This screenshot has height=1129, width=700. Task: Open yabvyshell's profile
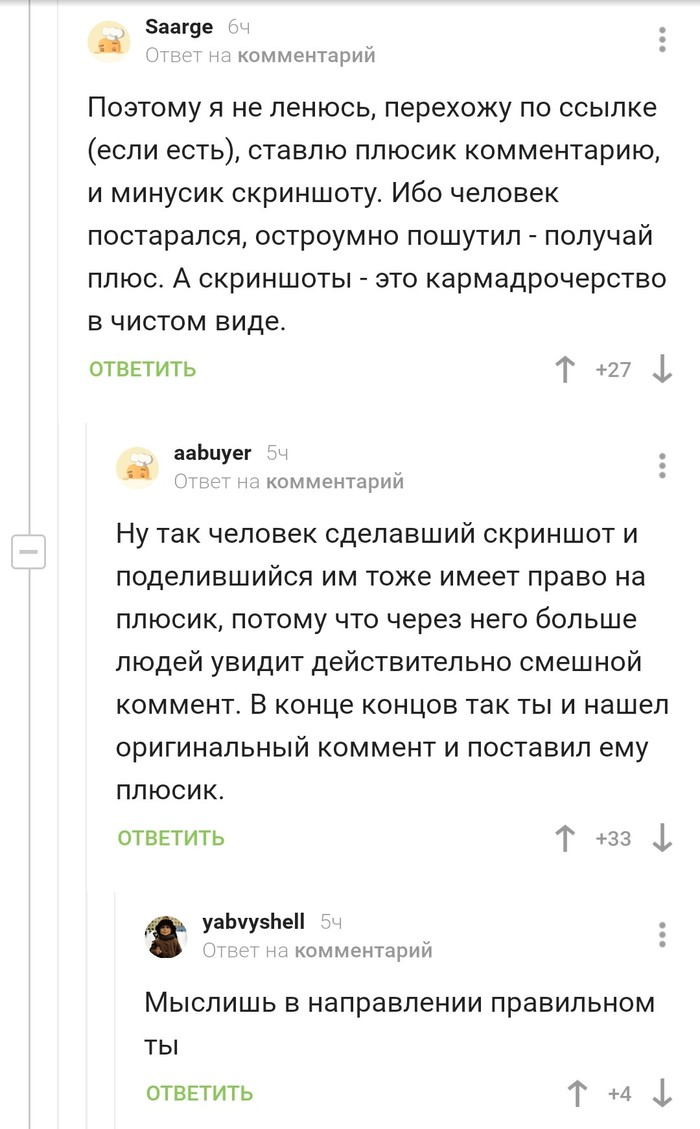coord(253,922)
